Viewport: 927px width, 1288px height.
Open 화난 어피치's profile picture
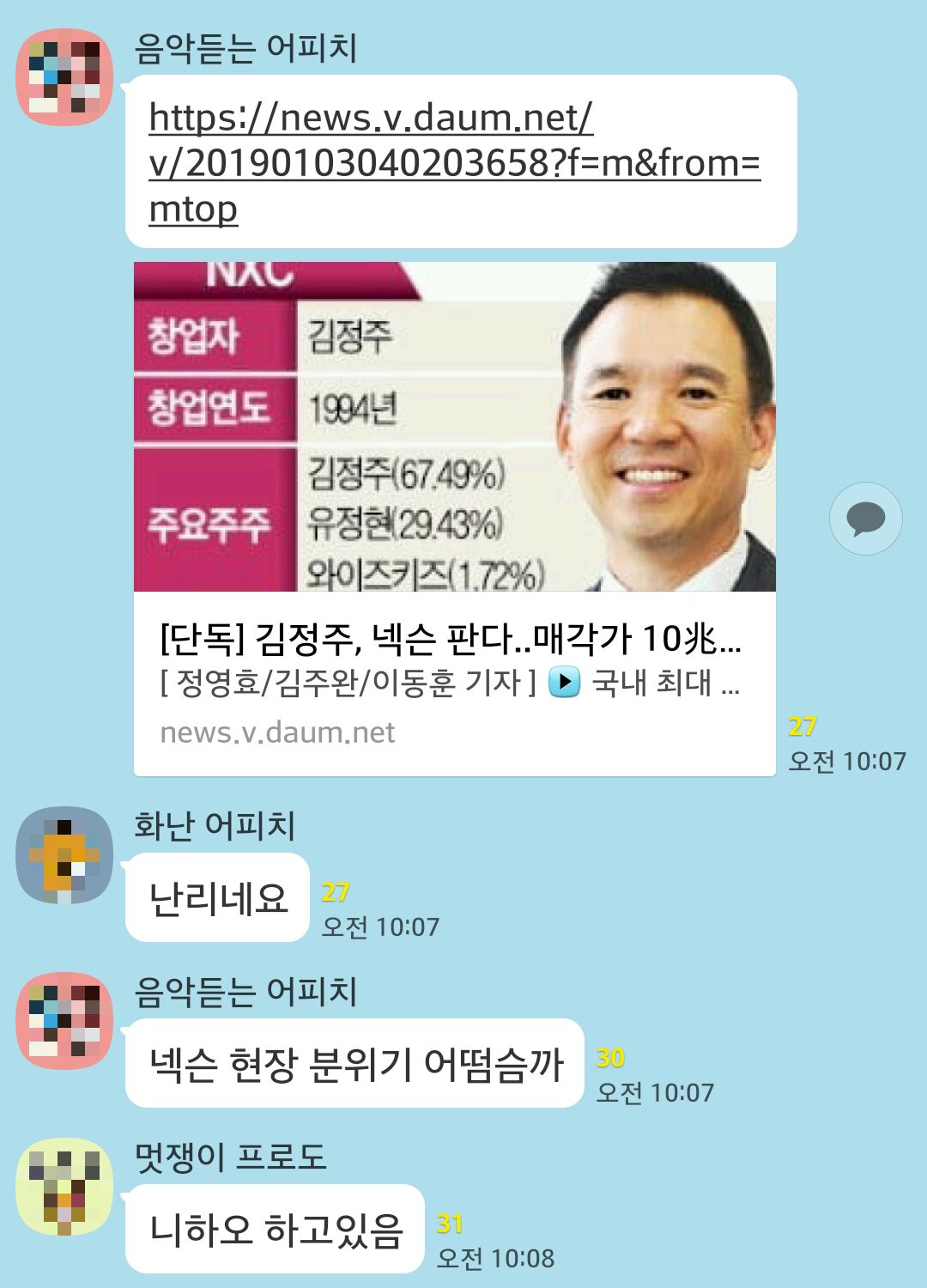65,855
